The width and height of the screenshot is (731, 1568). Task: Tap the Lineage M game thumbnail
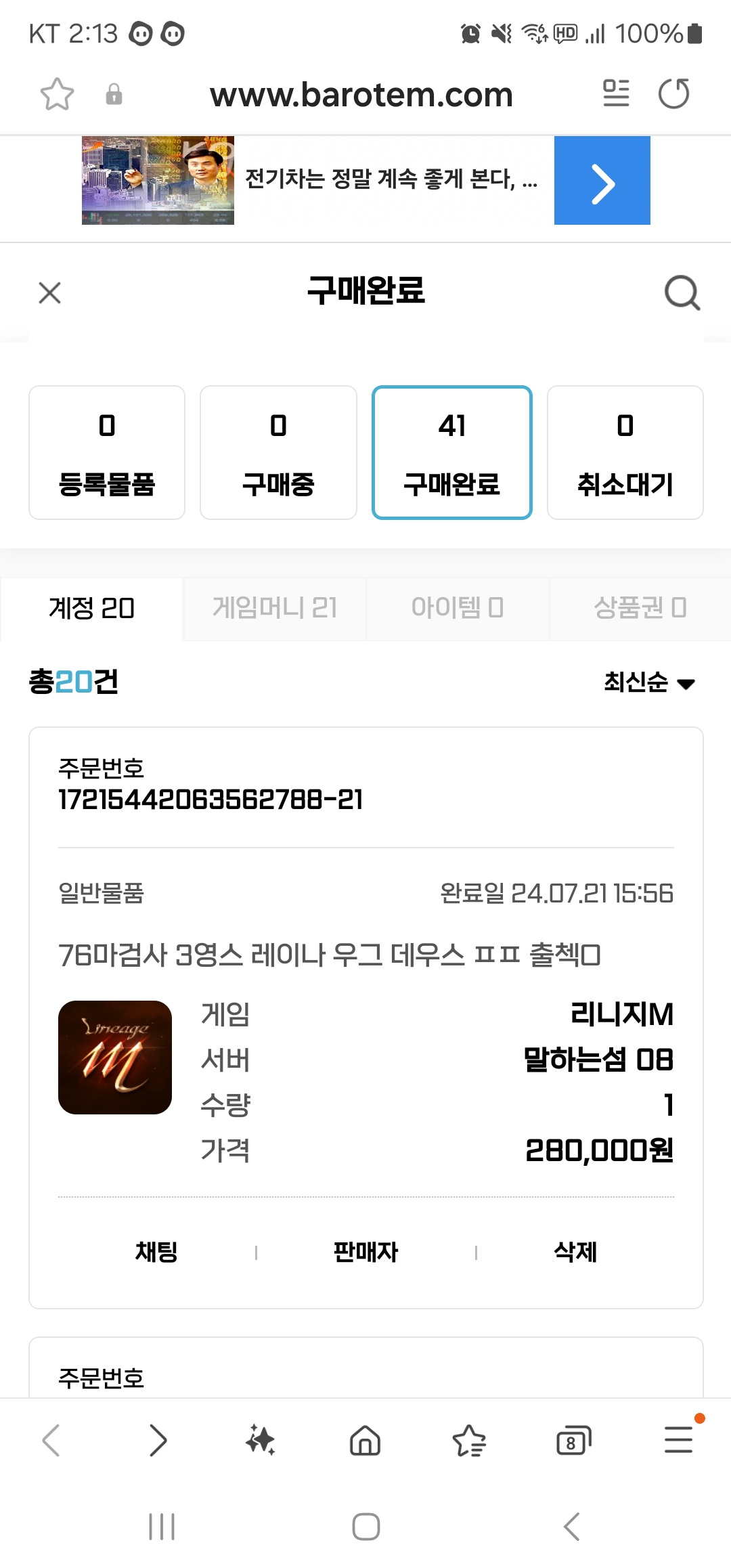115,1061
